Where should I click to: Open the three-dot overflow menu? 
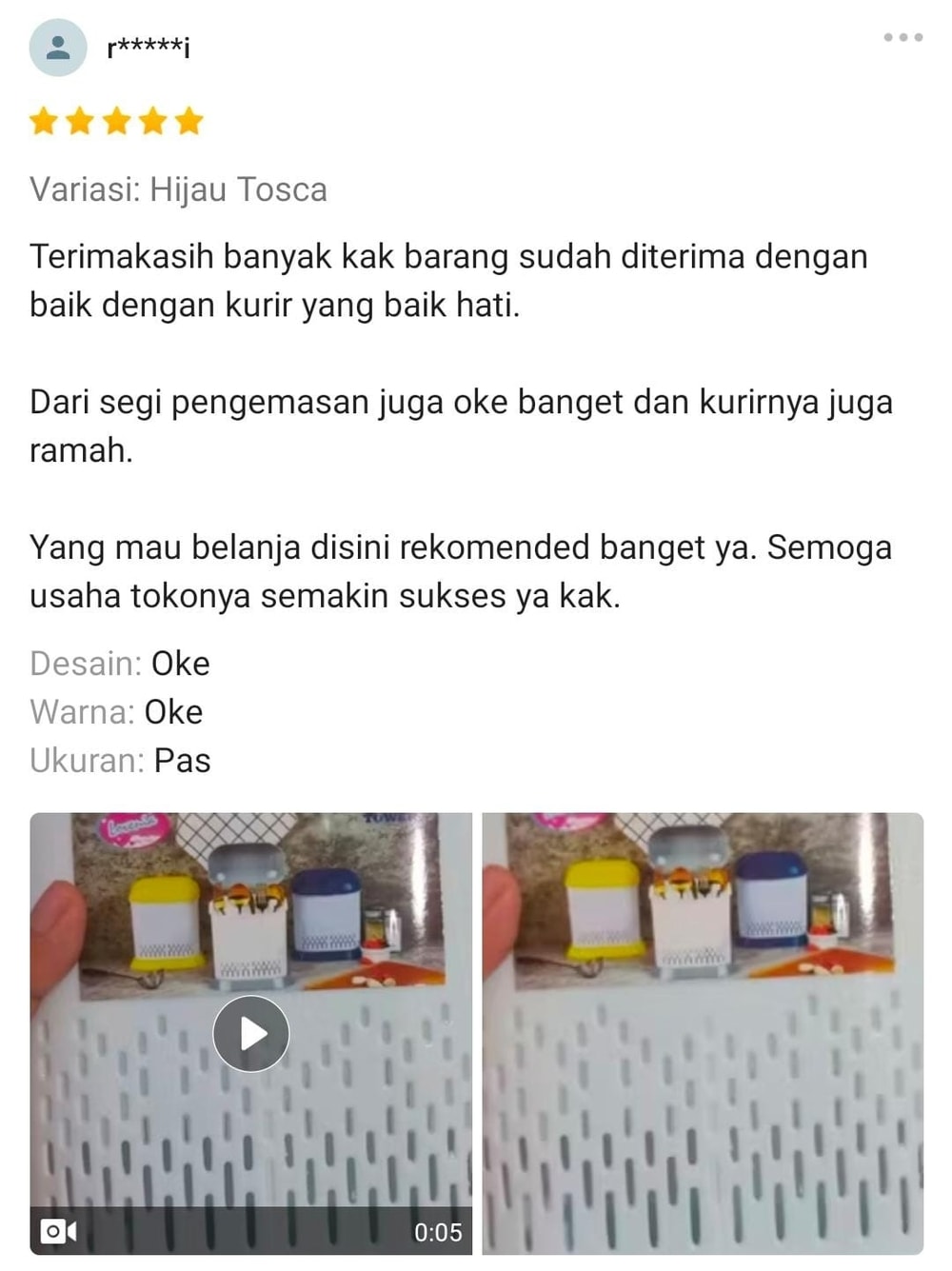click(x=902, y=38)
